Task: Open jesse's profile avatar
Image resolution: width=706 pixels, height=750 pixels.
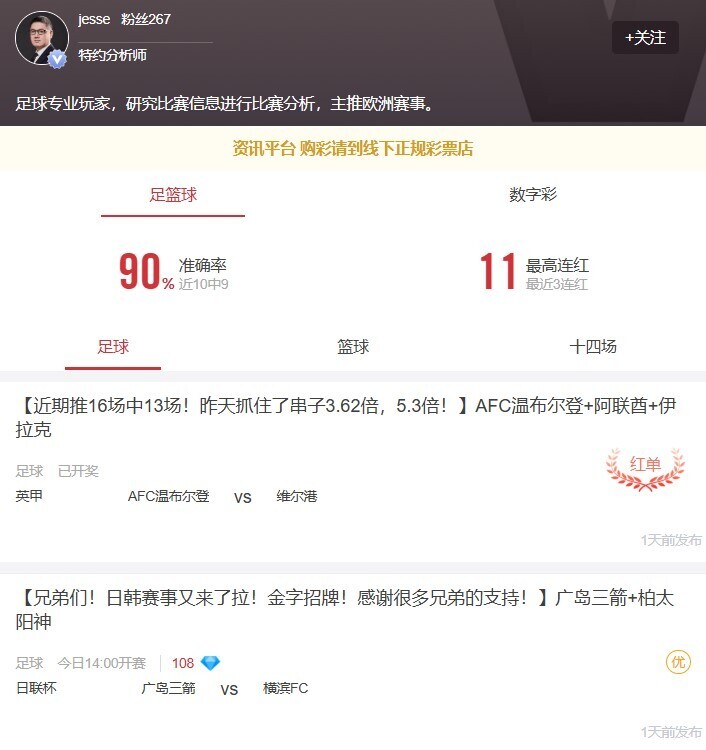Action: (42, 38)
